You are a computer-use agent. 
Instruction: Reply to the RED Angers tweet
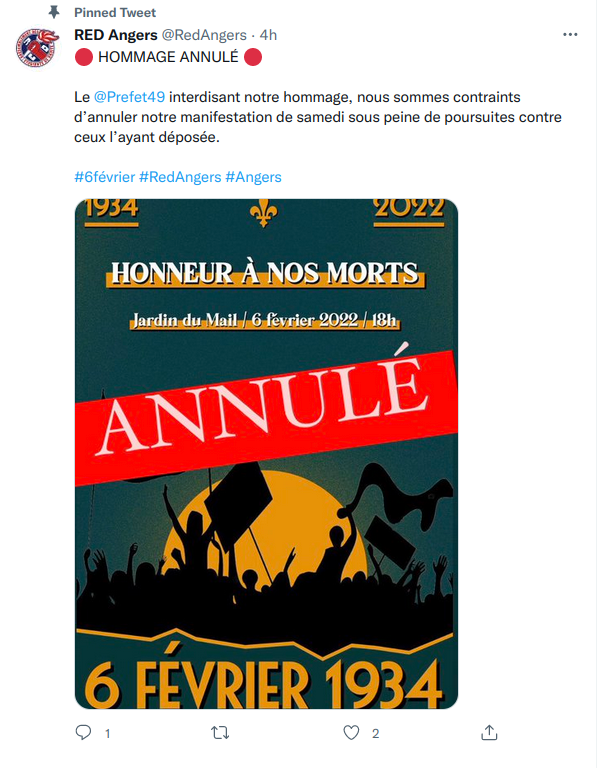[84, 733]
